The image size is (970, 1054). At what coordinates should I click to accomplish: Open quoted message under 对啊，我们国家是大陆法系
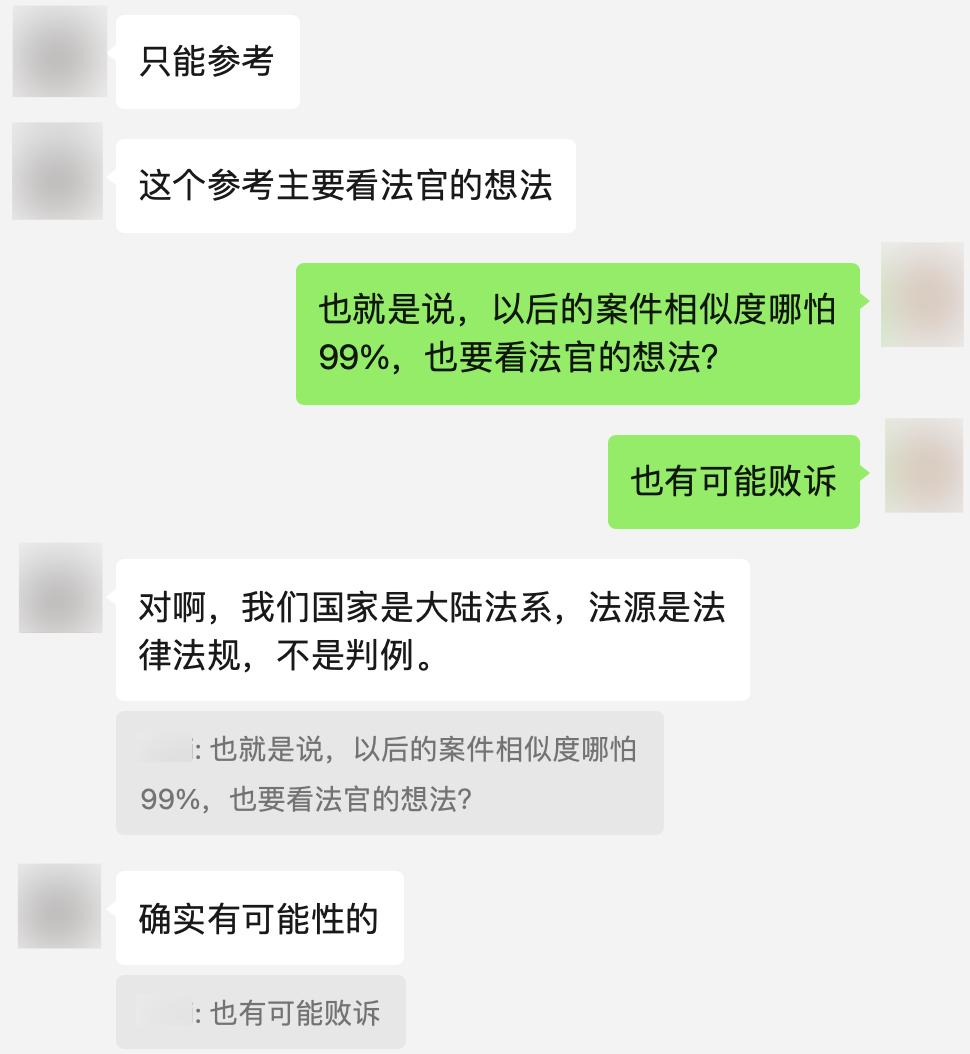point(389,773)
